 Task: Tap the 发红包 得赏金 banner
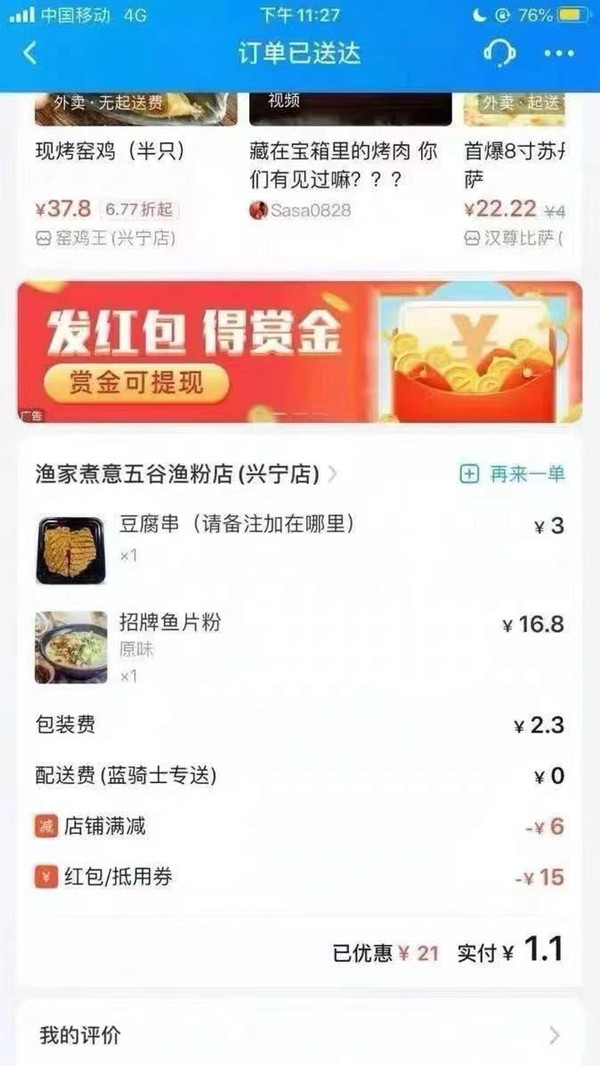tap(299, 351)
